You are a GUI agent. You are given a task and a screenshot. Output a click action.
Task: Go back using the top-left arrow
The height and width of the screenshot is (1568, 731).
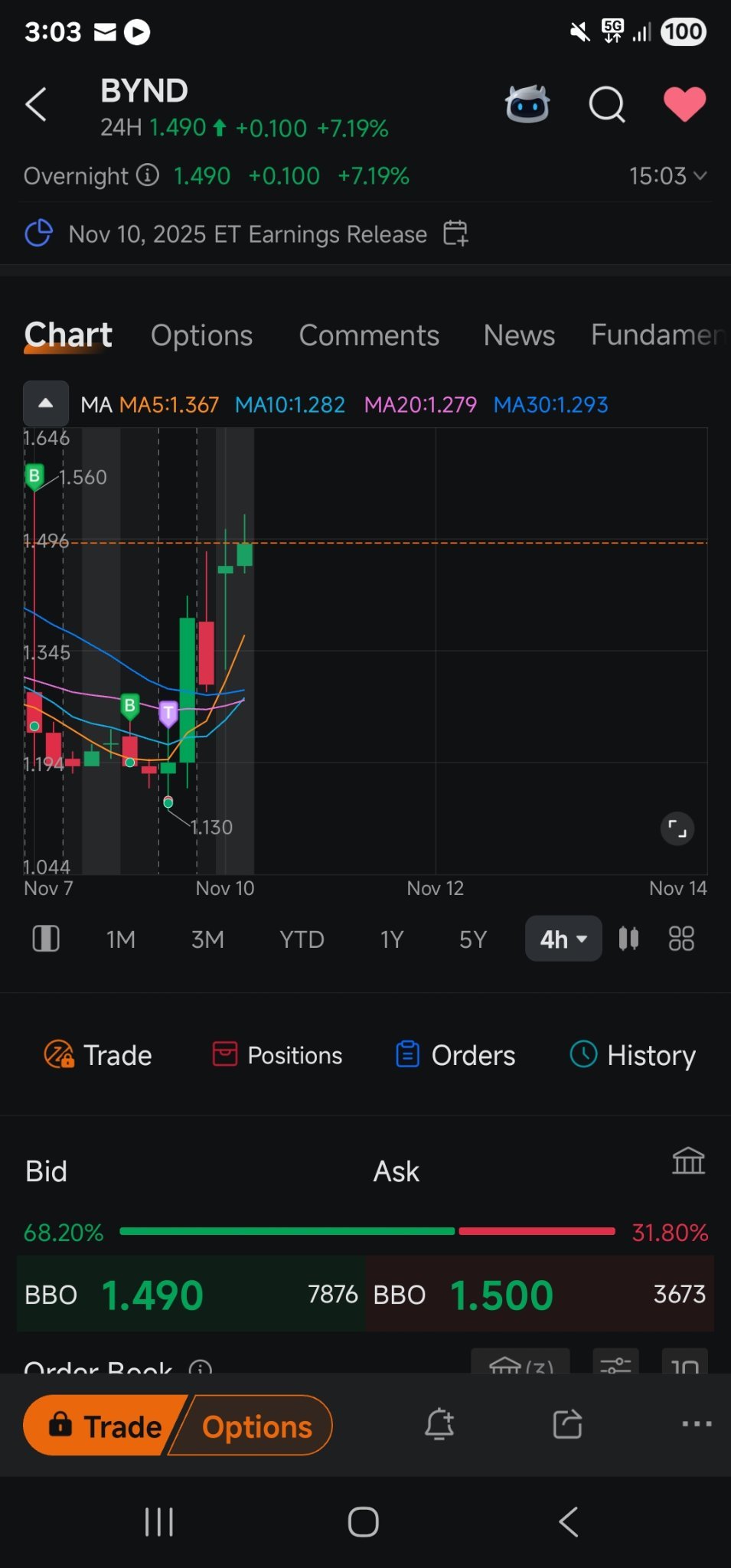coord(36,105)
